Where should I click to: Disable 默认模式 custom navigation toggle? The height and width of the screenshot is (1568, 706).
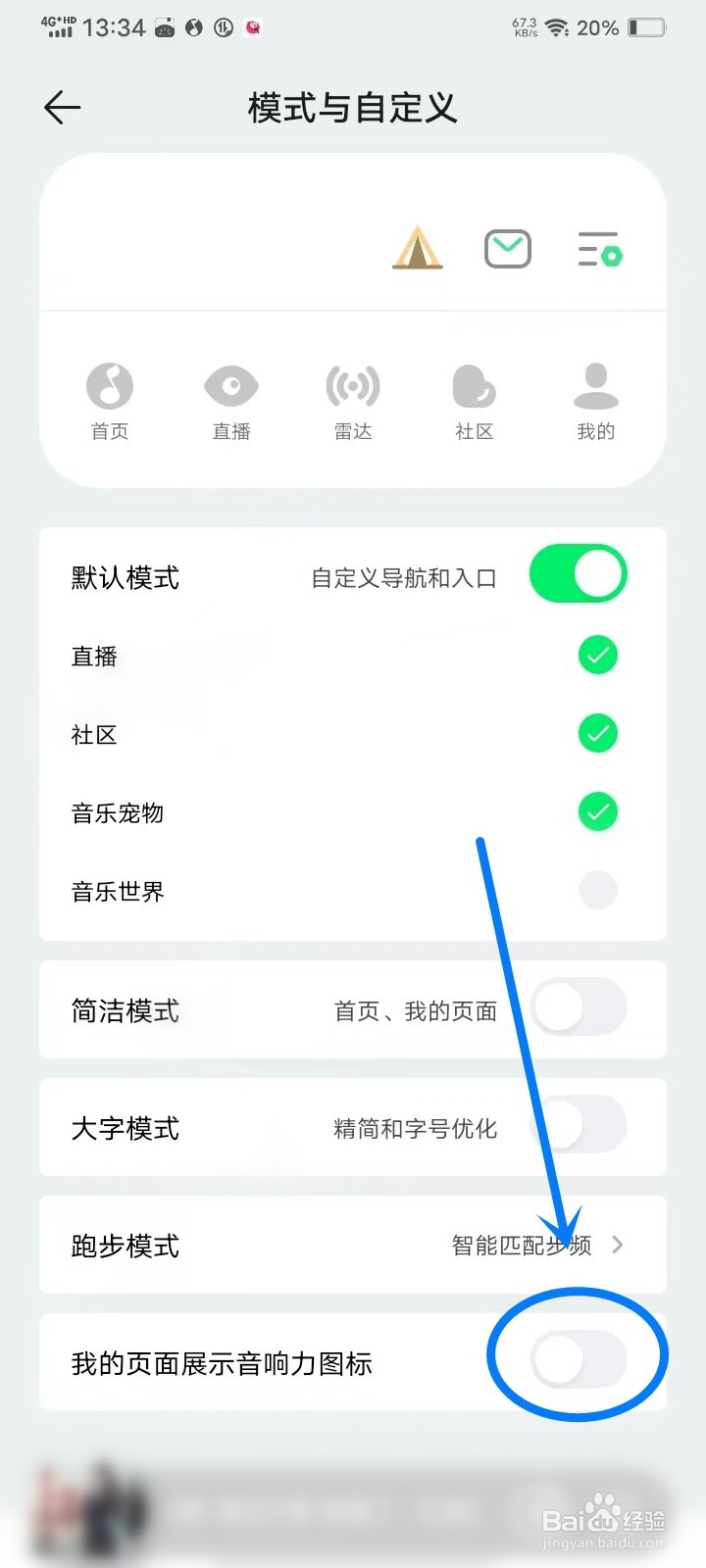578,573
